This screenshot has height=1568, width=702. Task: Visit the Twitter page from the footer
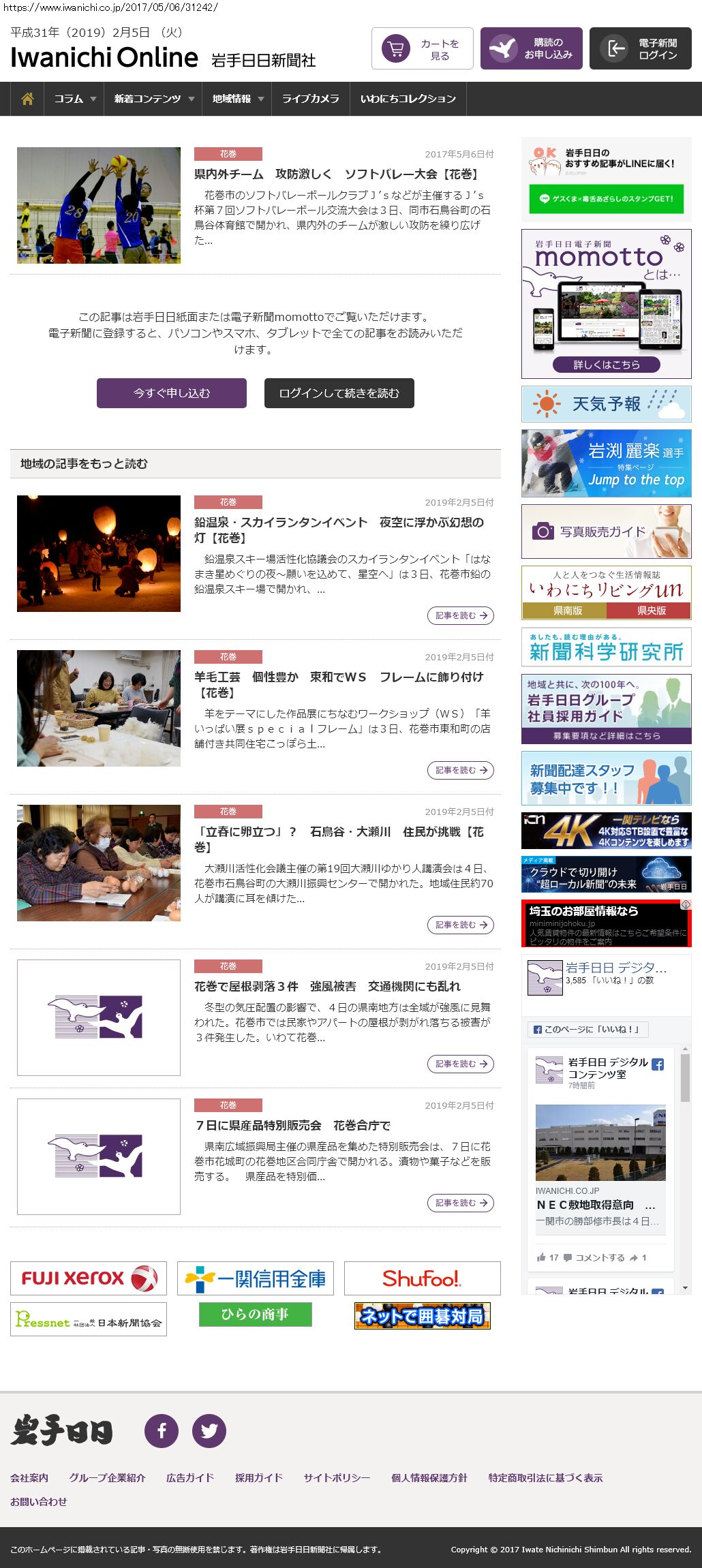click(x=209, y=1430)
